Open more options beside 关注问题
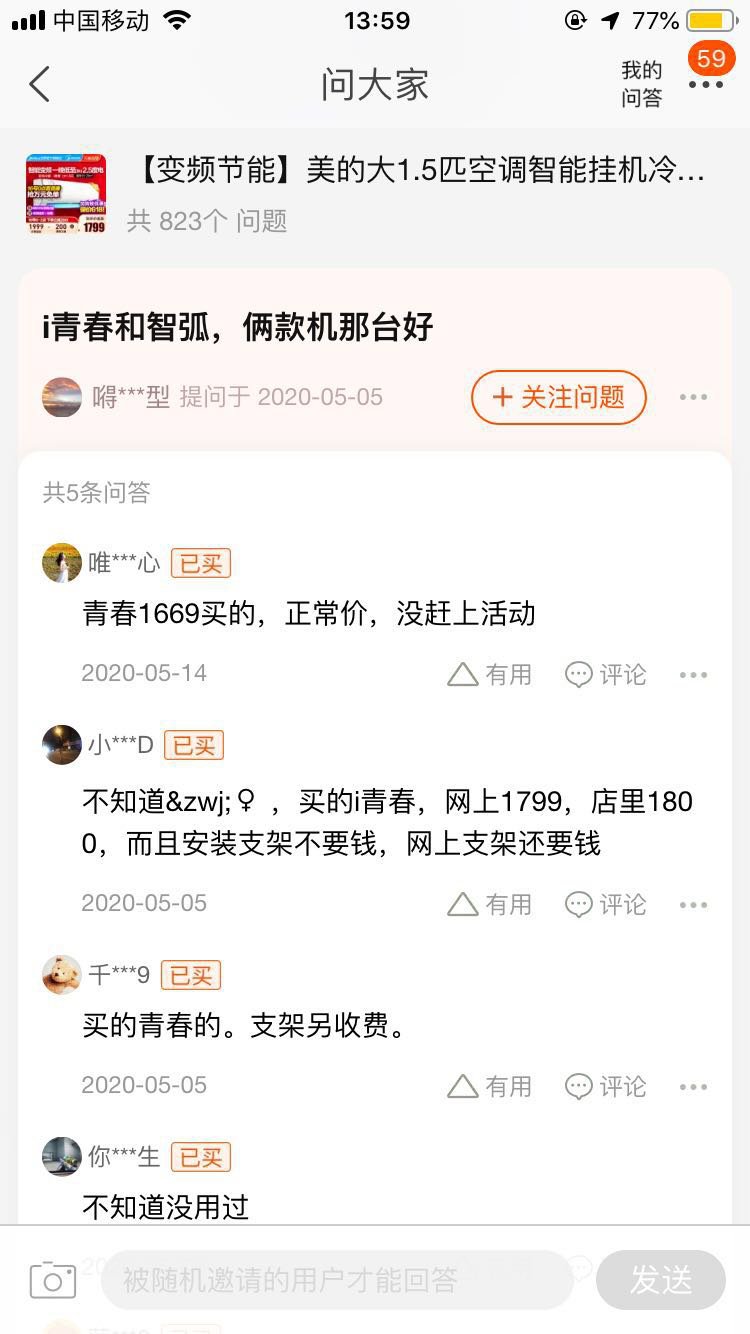This screenshot has height=1334, width=750. [x=693, y=397]
